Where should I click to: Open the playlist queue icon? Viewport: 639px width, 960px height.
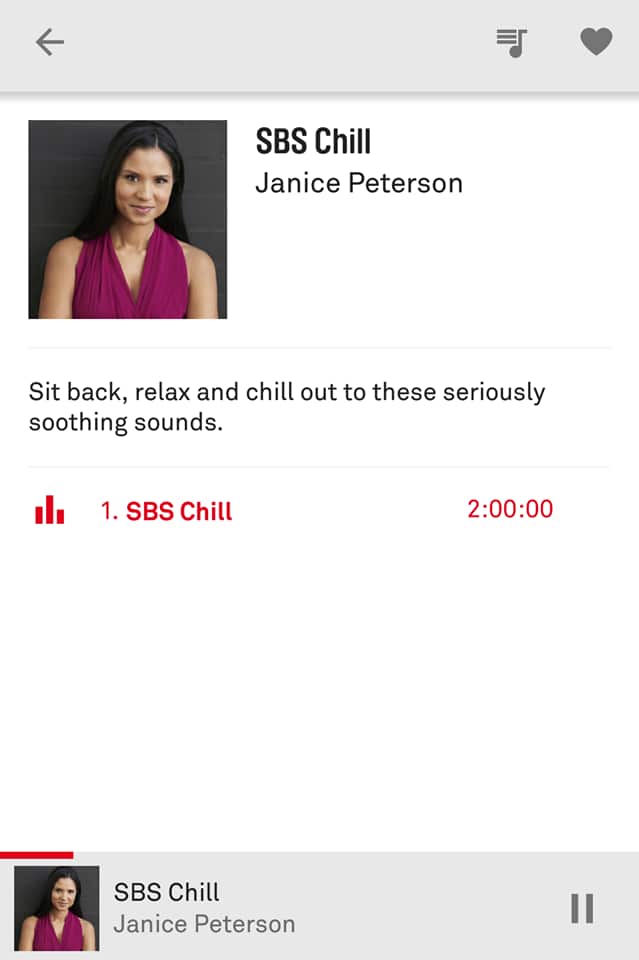coord(512,42)
